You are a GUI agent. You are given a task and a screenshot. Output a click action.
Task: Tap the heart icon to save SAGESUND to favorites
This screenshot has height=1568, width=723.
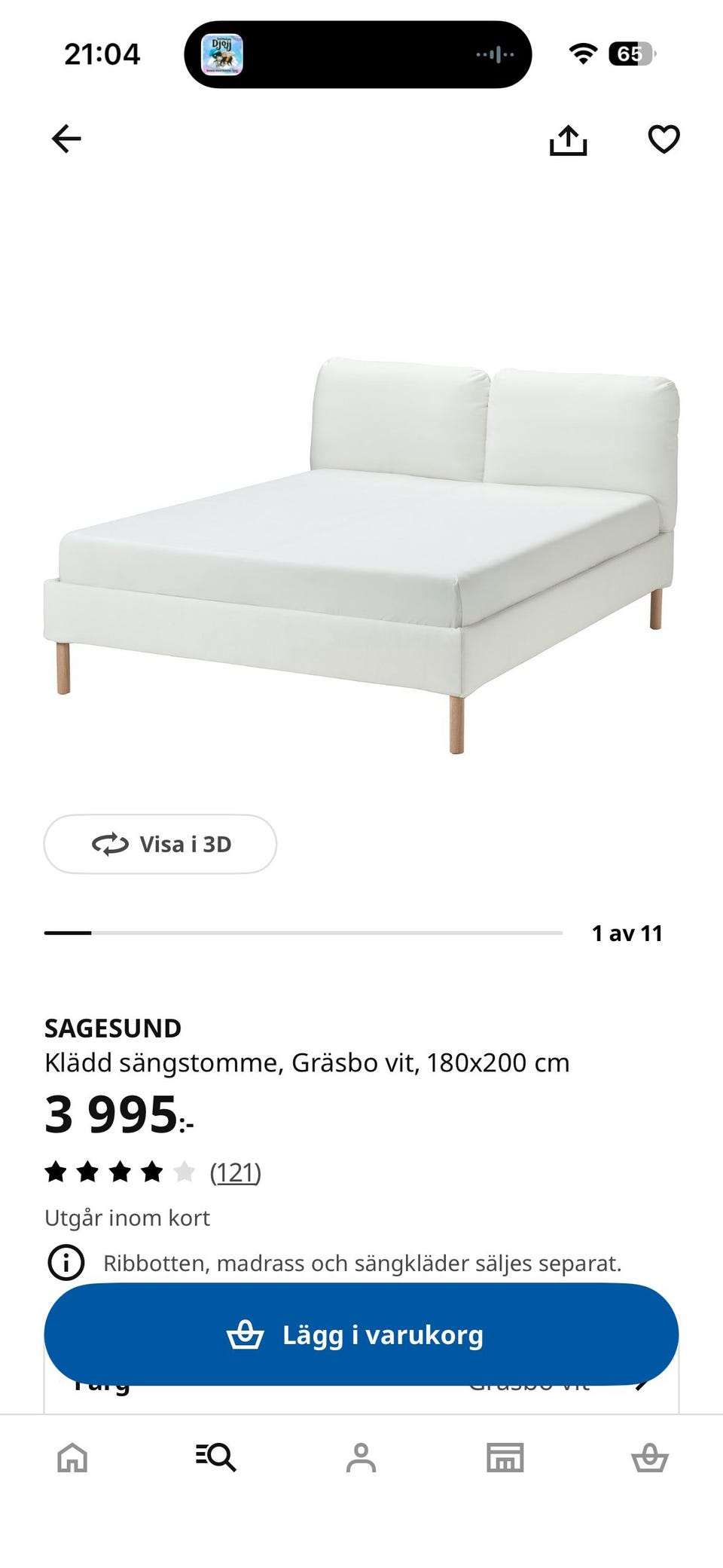point(663,140)
